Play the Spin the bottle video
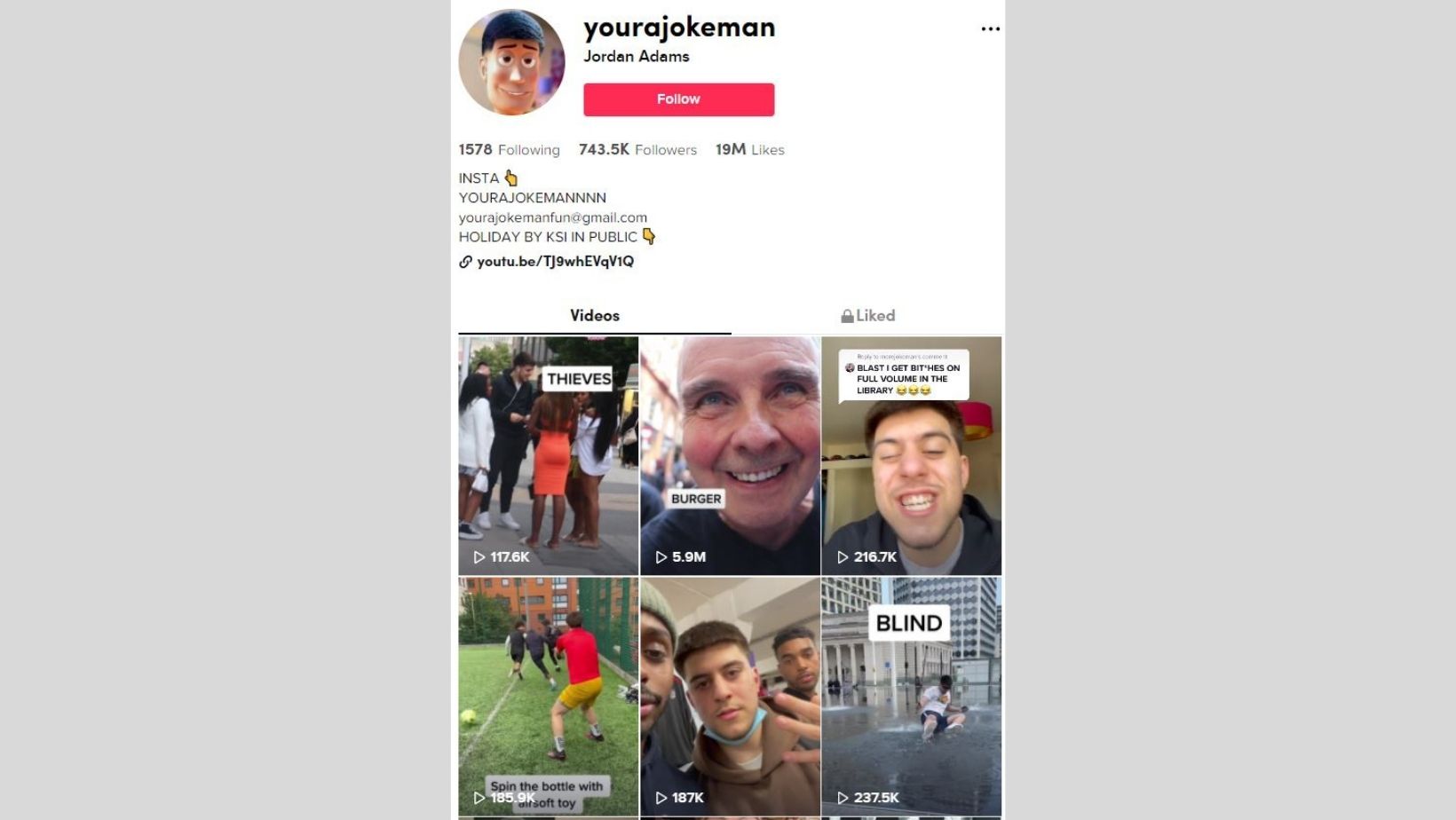The width and height of the screenshot is (1456, 820). tap(548, 696)
